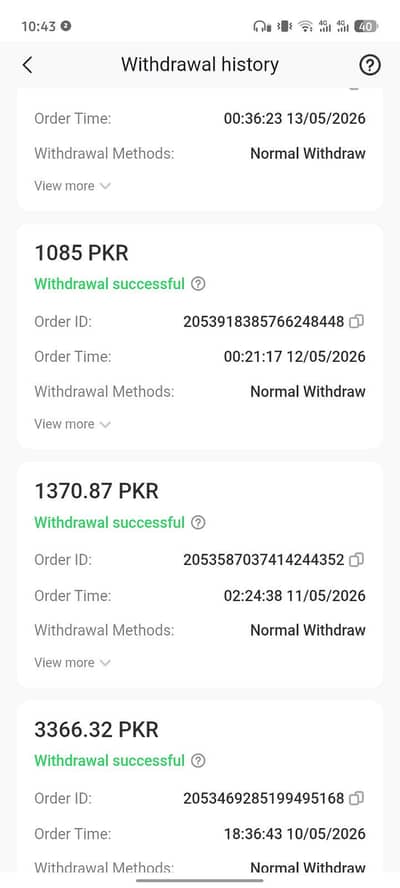Image resolution: width=400 pixels, height=888 pixels.
Task: Tap status info icon for 1370.87 PKR
Action: click(198, 522)
